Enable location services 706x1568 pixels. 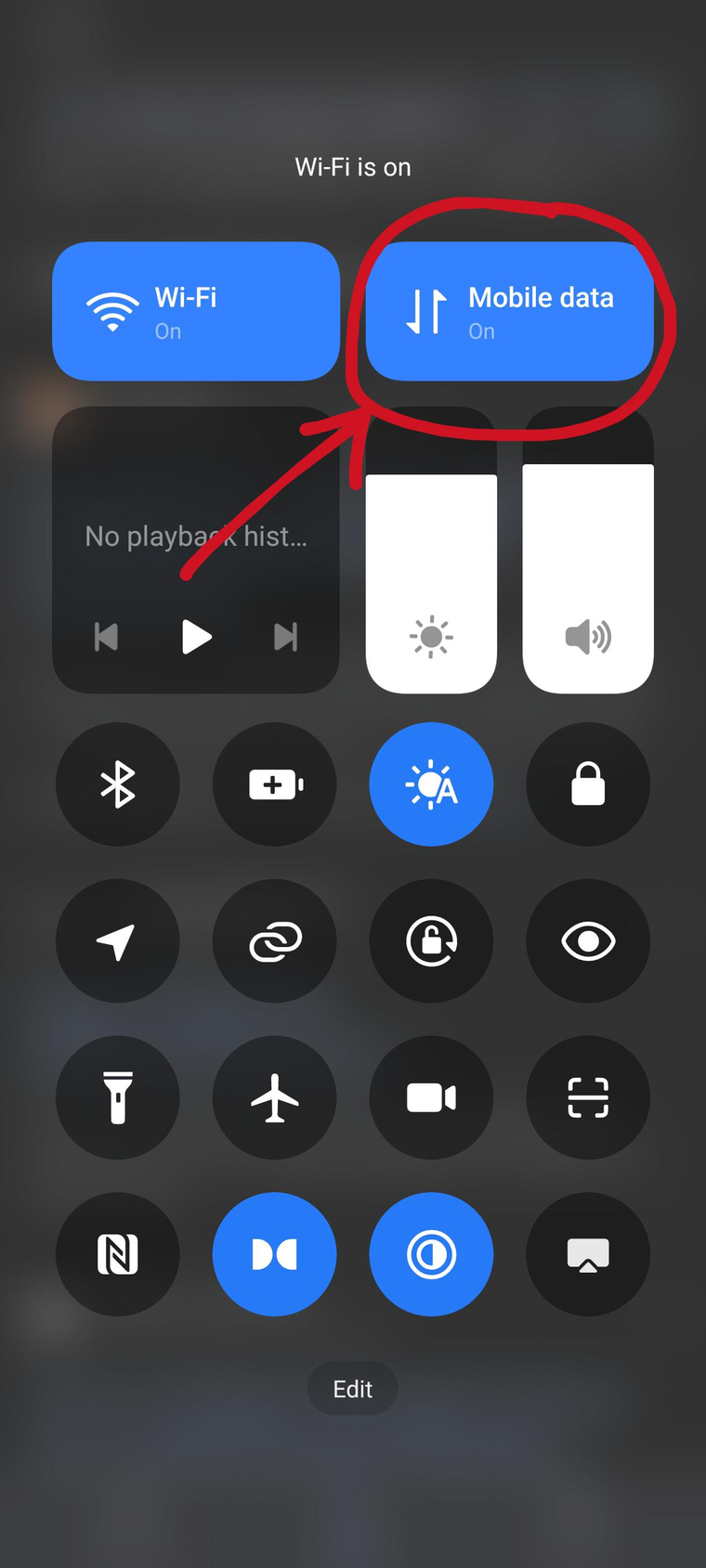[x=118, y=941]
